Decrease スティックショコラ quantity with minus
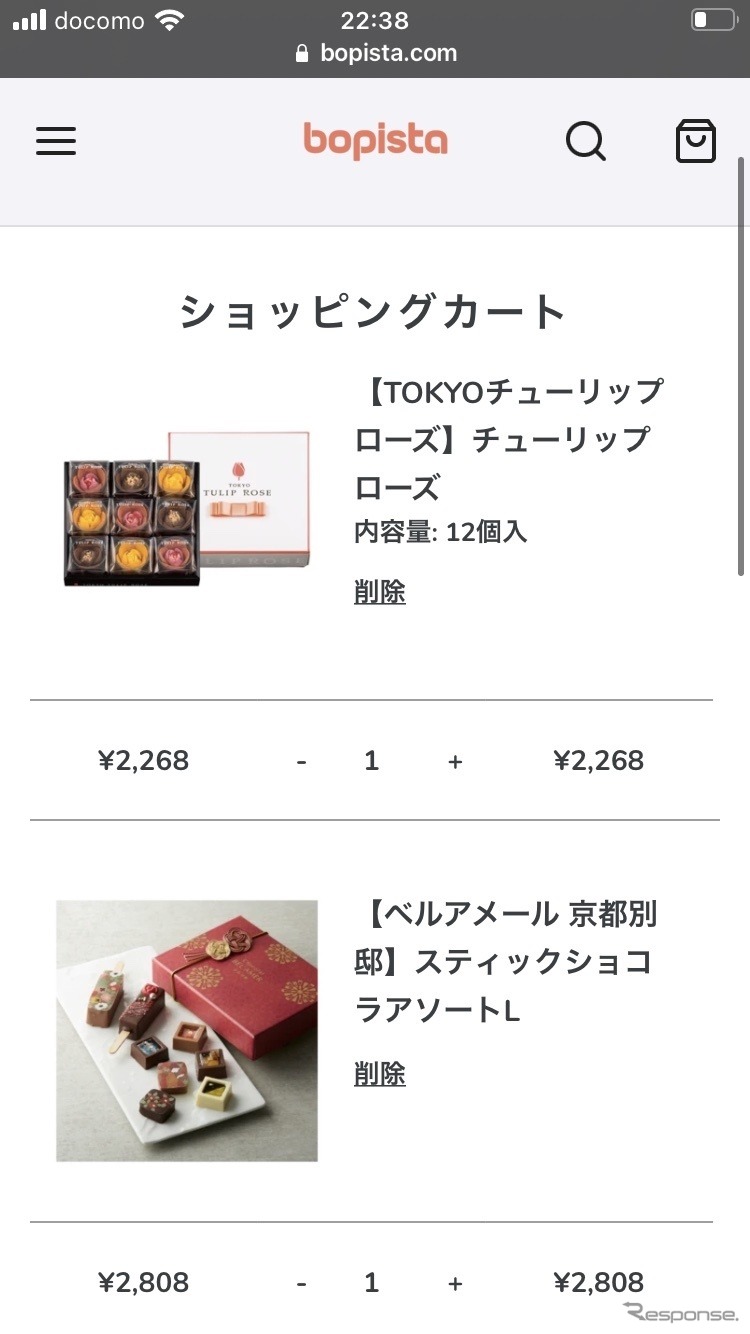Viewport: 750px width, 1334px height. tap(301, 1283)
